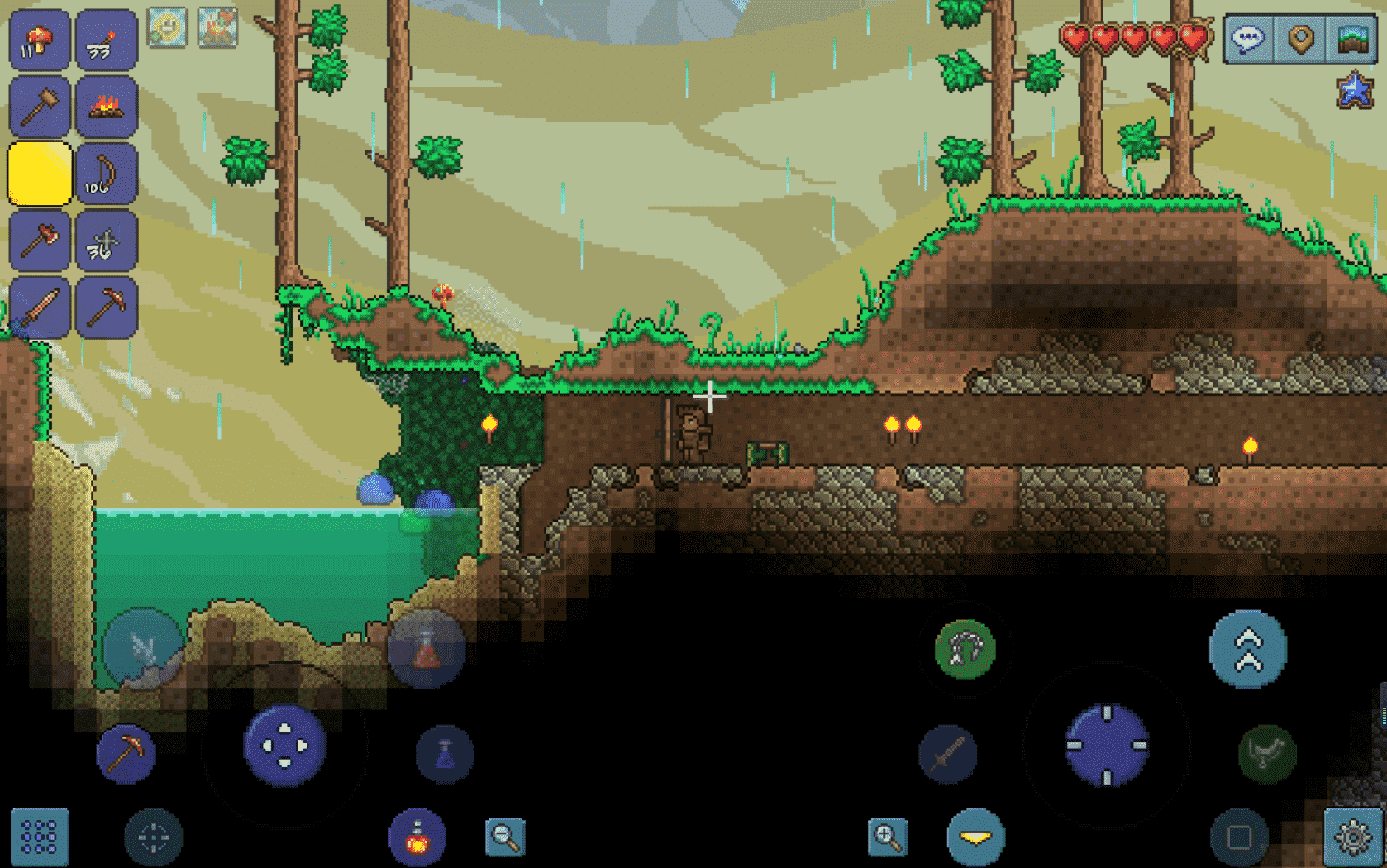The image size is (1387, 868).
Task: Open the settings gear
Action: (x=1353, y=837)
